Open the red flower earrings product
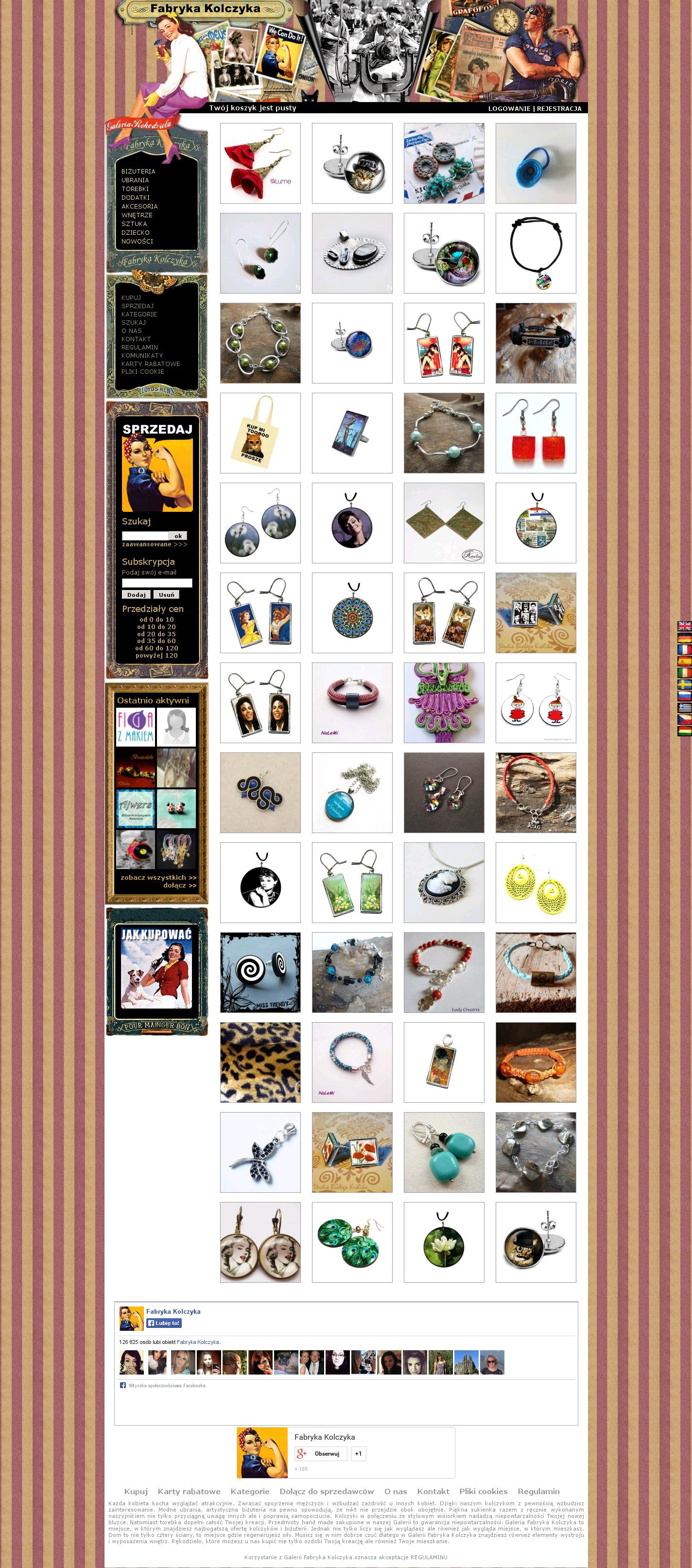Image resolution: width=692 pixels, height=1568 pixels. tap(260, 163)
